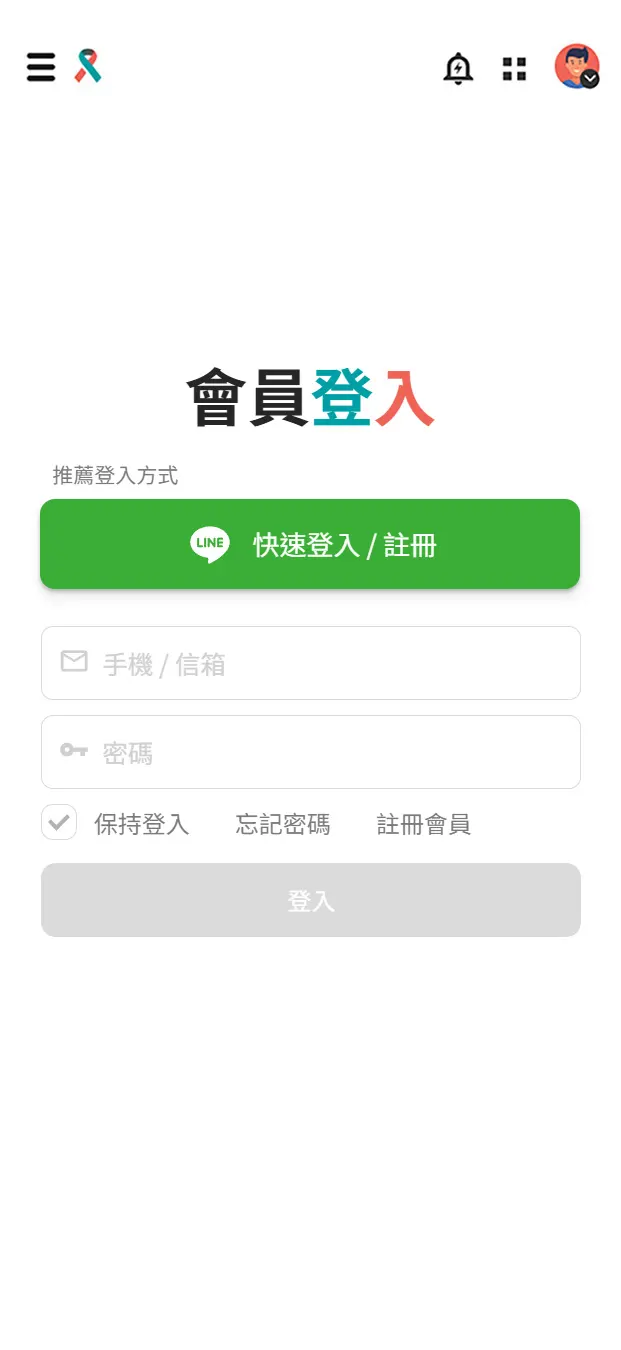Tap the gray 登入 button
The height and width of the screenshot is (1350, 621).
(310, 900)
